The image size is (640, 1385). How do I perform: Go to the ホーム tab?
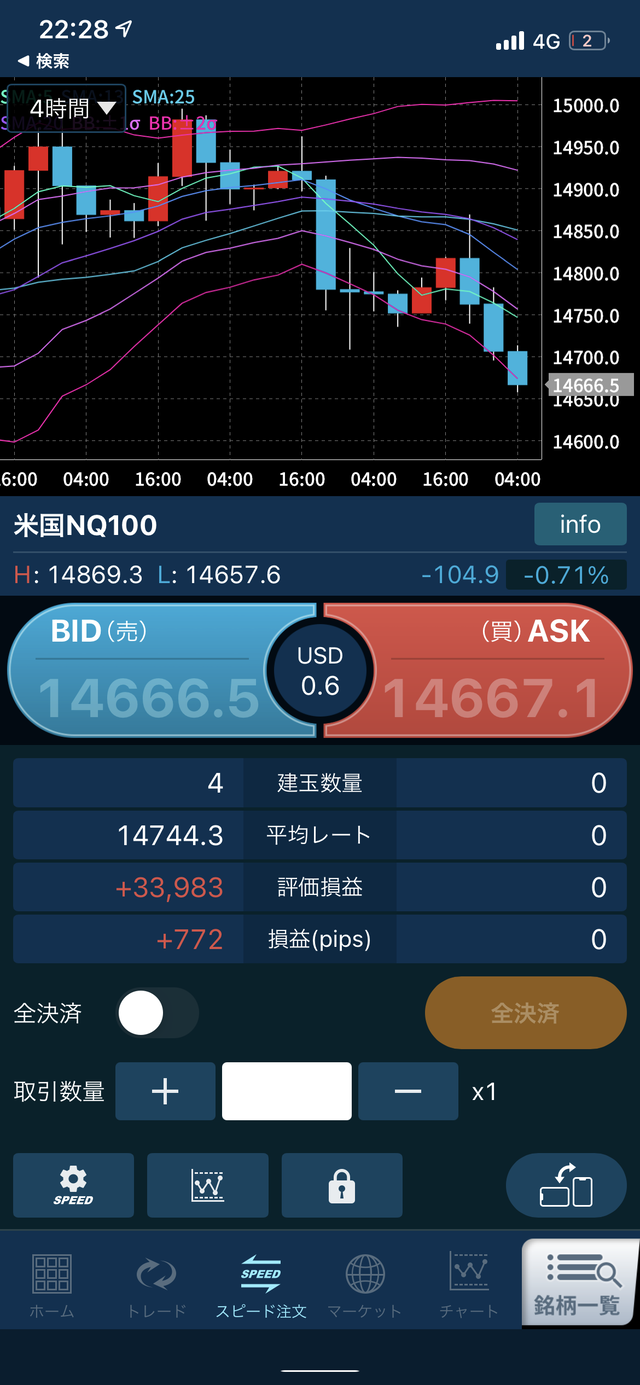[52, 1284]
